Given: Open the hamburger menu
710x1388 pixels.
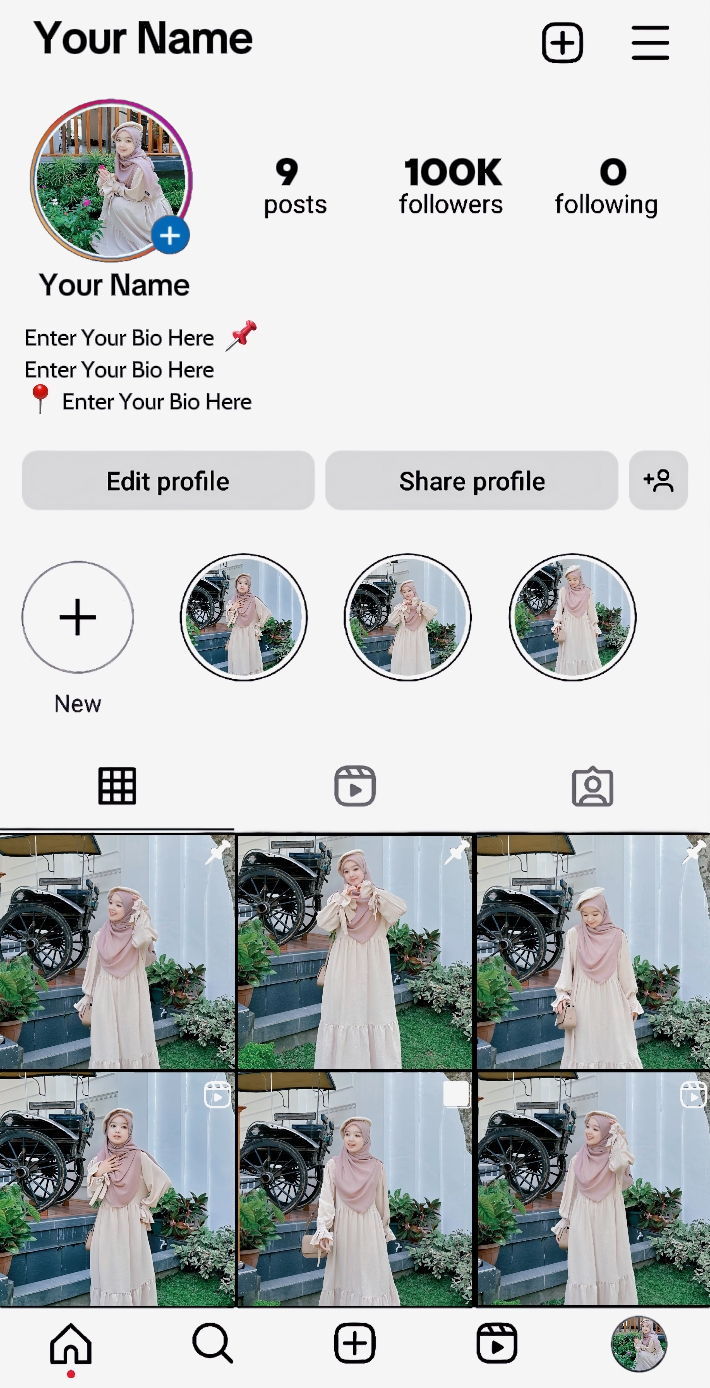Looking at the screenshot, I should point(650,43).
